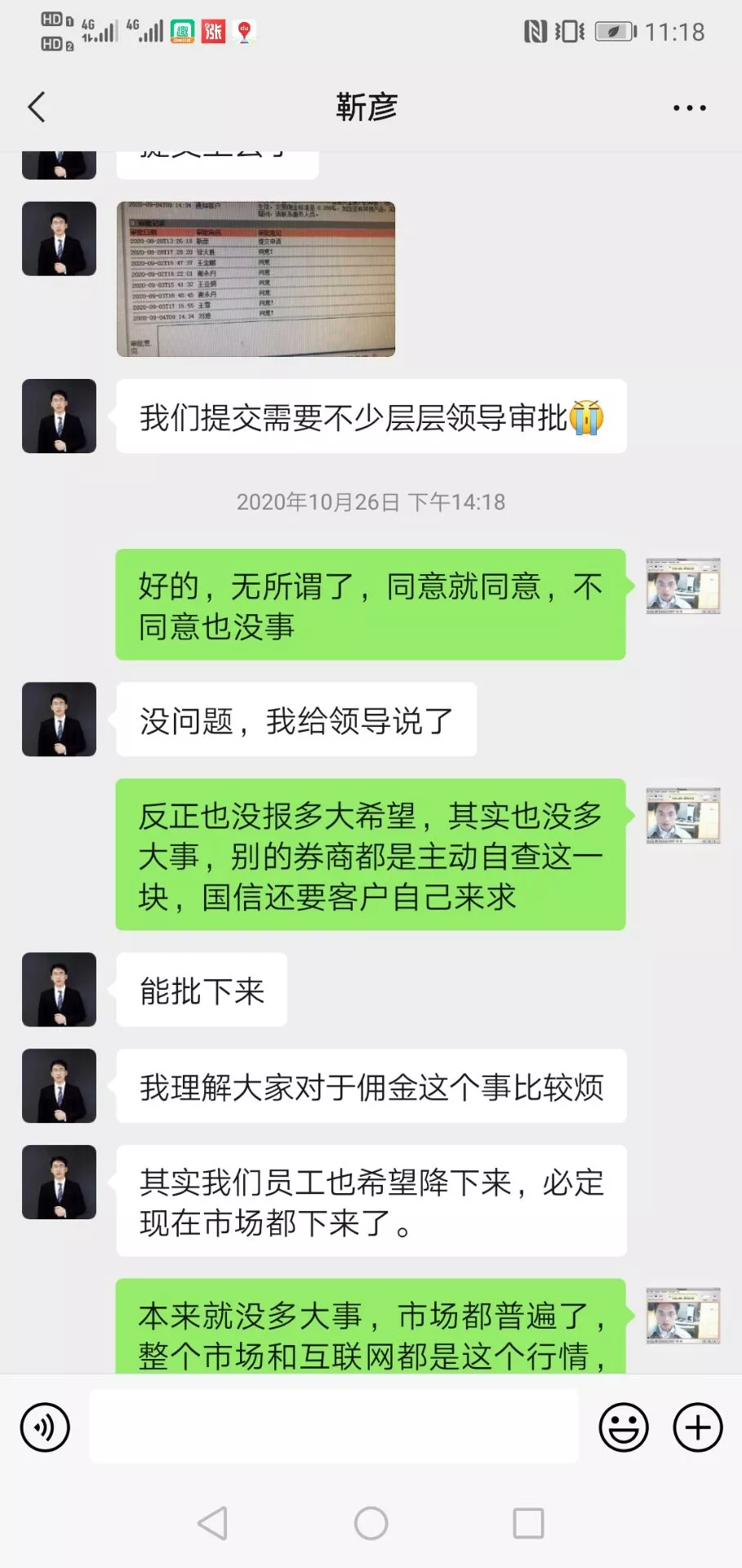This screenshot has height=1568, width=742.
Task: Open the plus attachment menu
Action: click(697, 1428)
